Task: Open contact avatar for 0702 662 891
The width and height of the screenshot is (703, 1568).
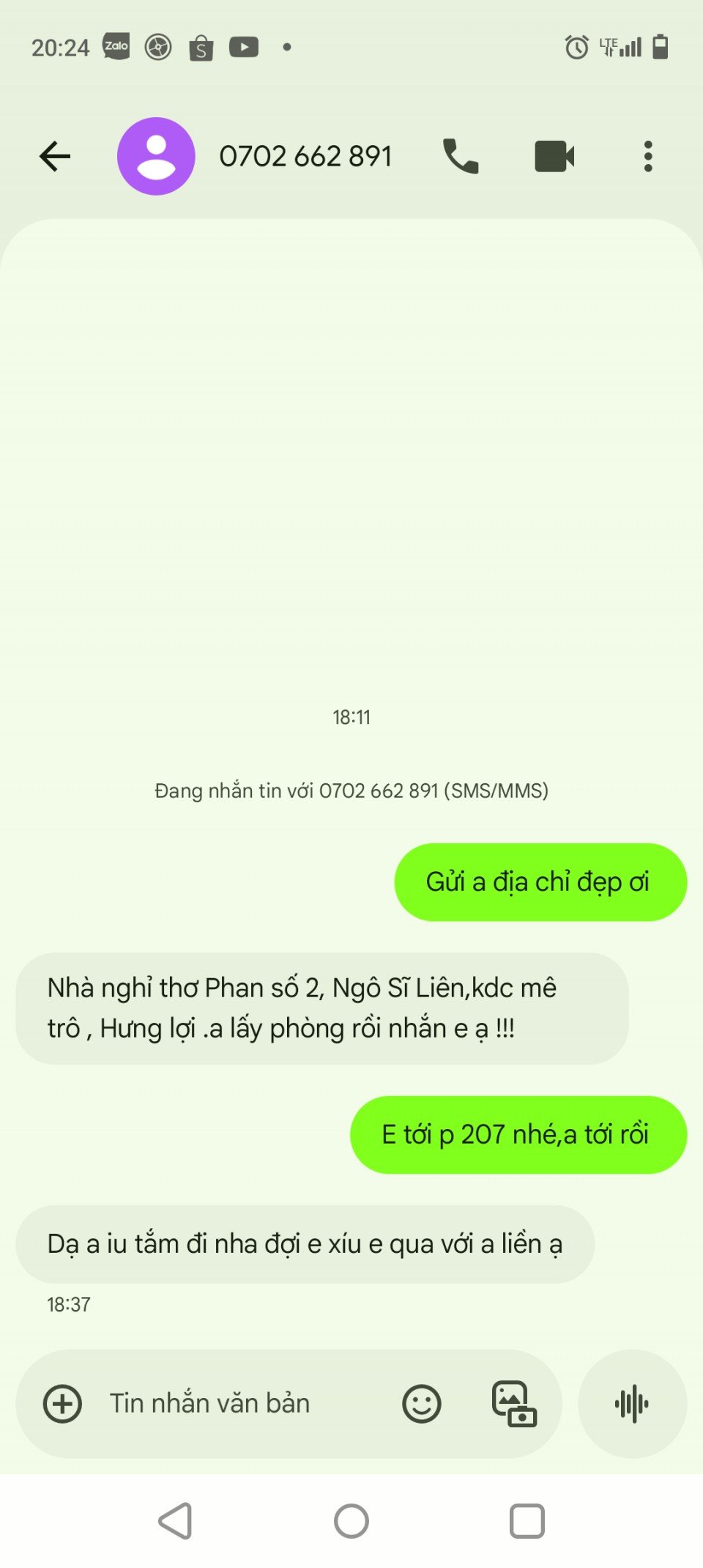Action: pyautogui.click(x=156, y=156)
